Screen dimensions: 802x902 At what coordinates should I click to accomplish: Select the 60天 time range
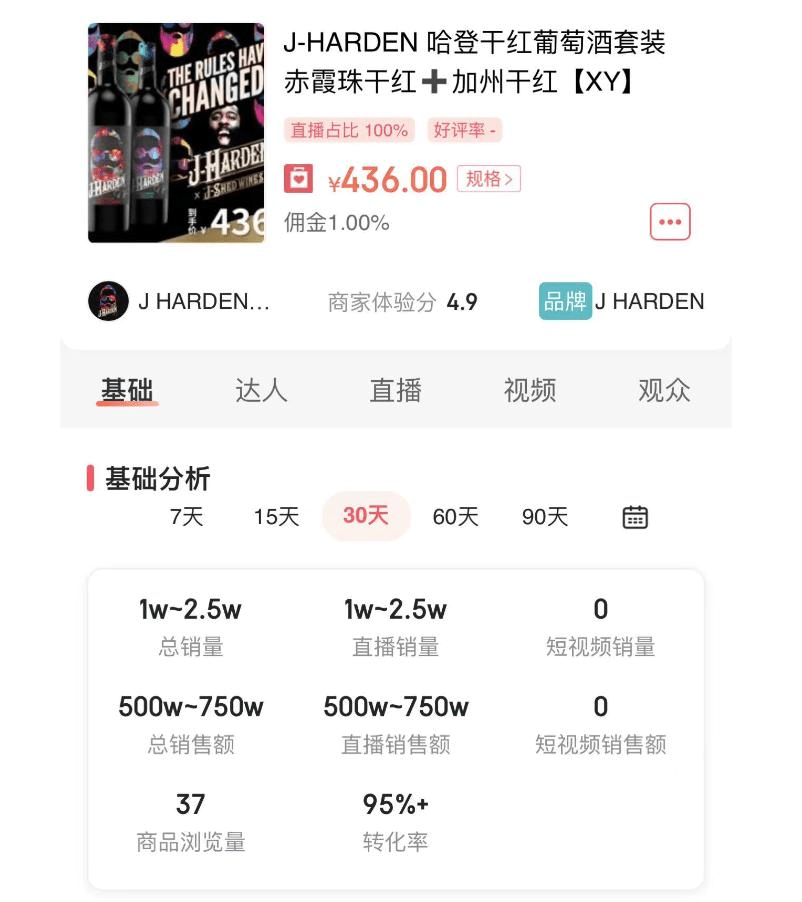click(455, 516)
